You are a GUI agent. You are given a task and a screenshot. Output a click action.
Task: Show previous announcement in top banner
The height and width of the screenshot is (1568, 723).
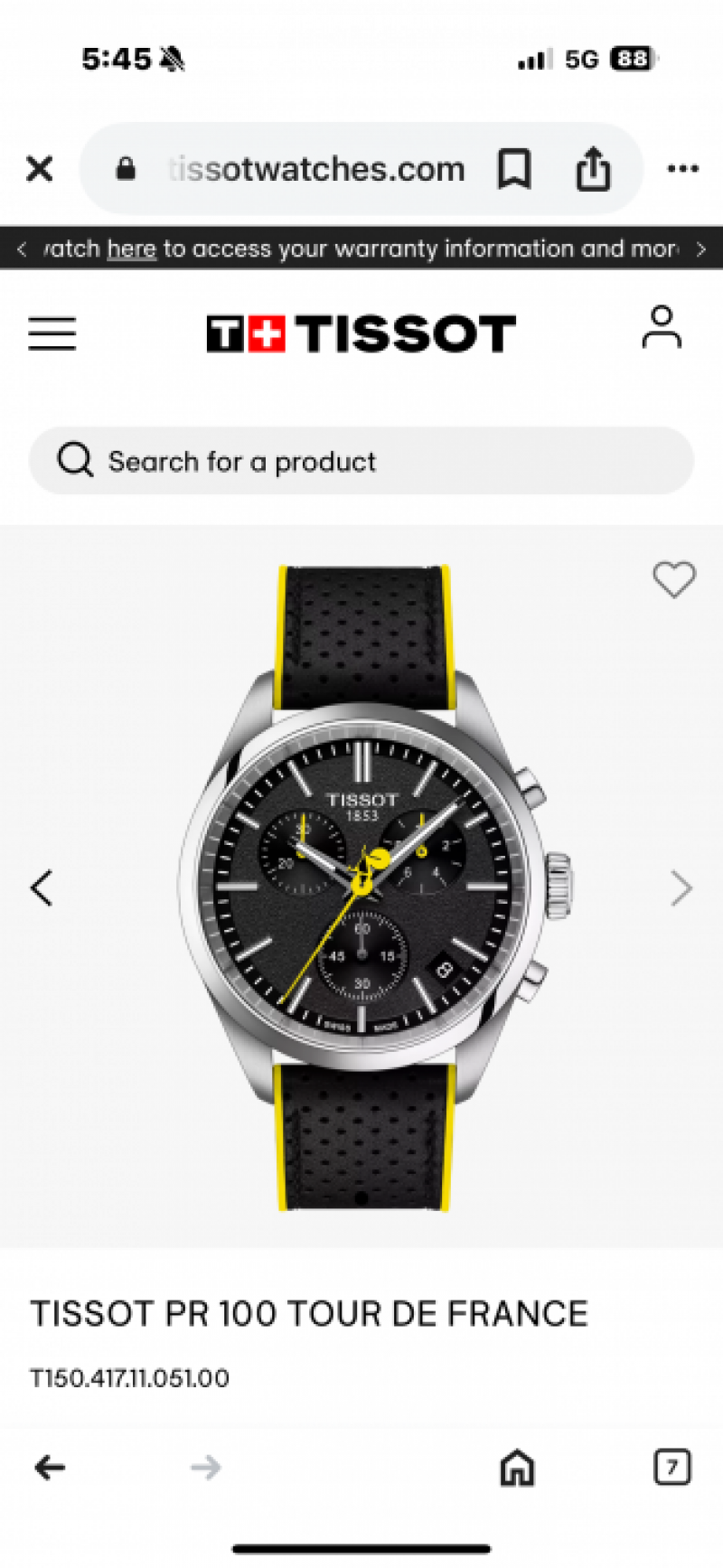click(x=22, y=249)
